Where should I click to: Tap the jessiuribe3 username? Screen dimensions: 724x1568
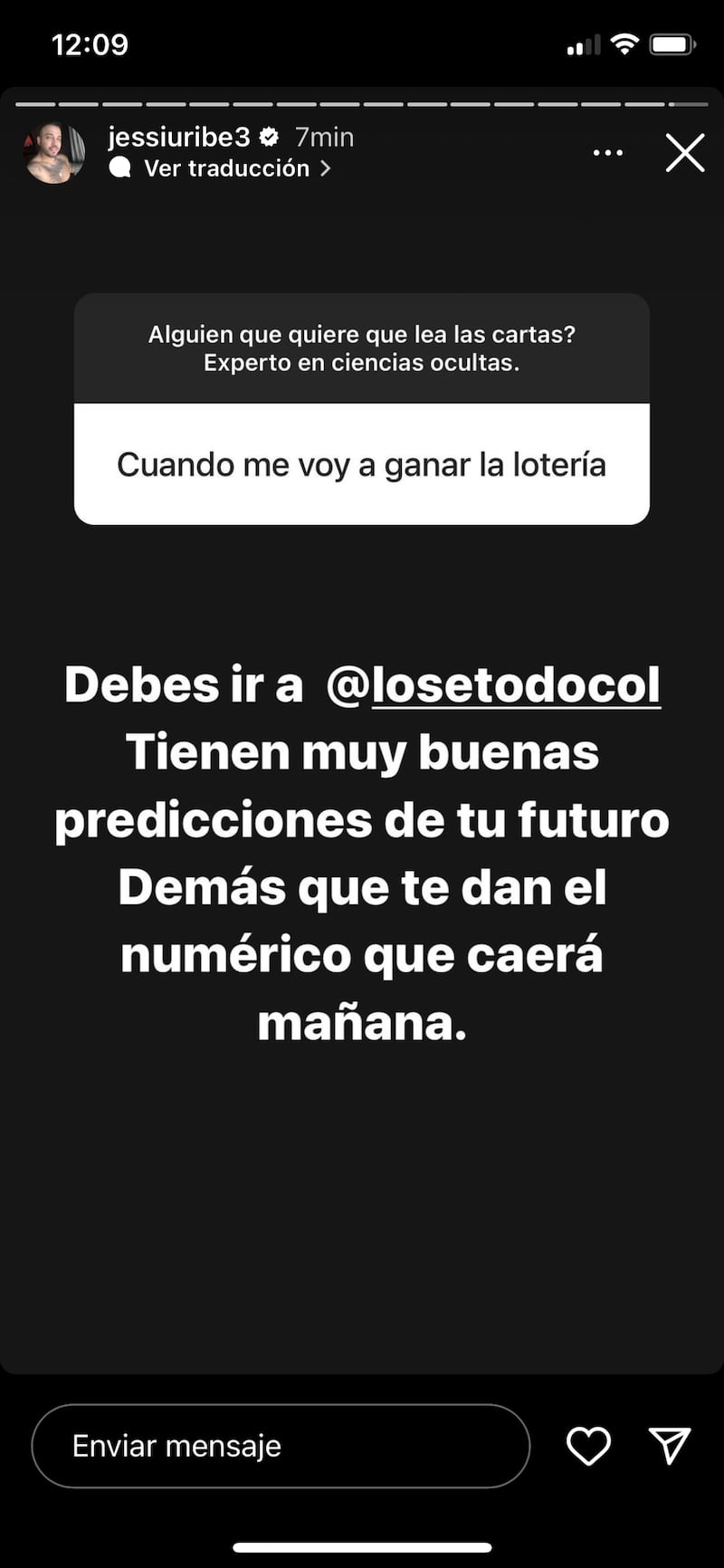click(x=178, y=138)
